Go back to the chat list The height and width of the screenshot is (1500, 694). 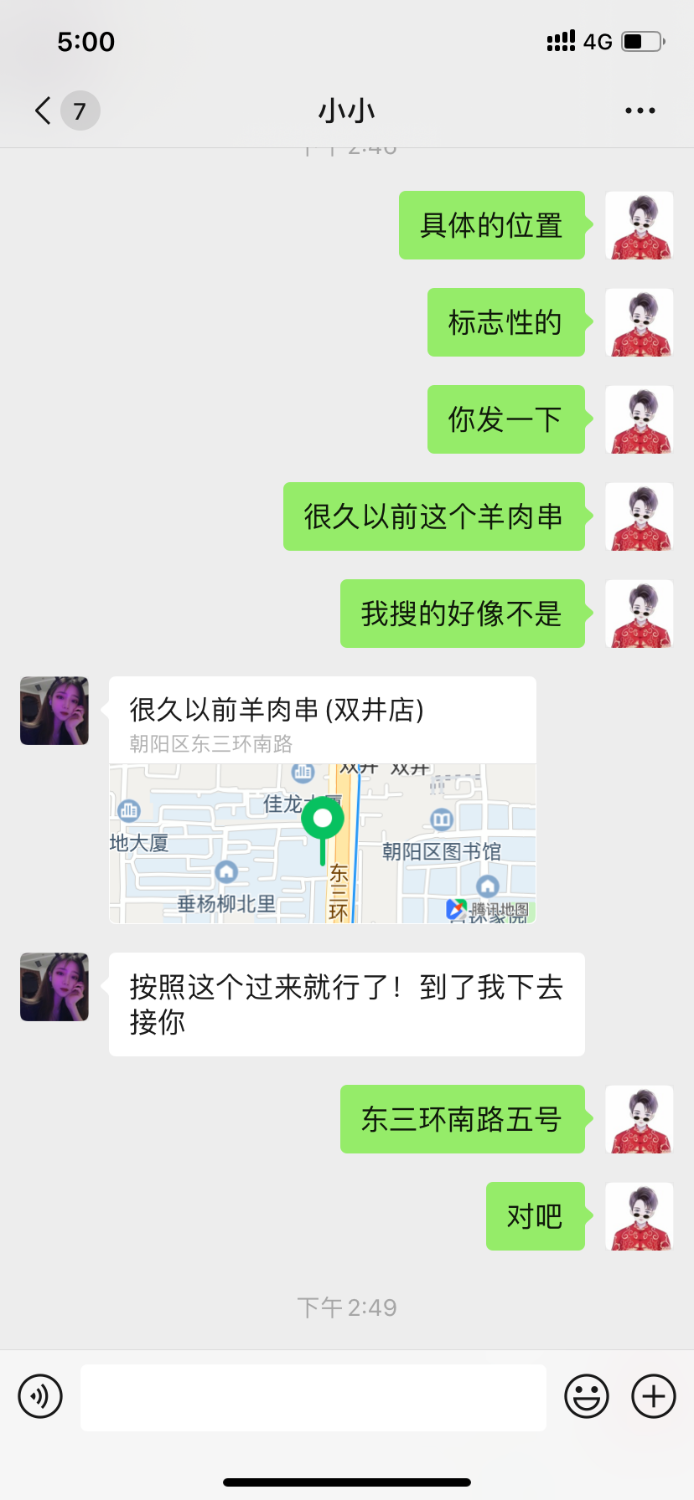coord(44,110)
